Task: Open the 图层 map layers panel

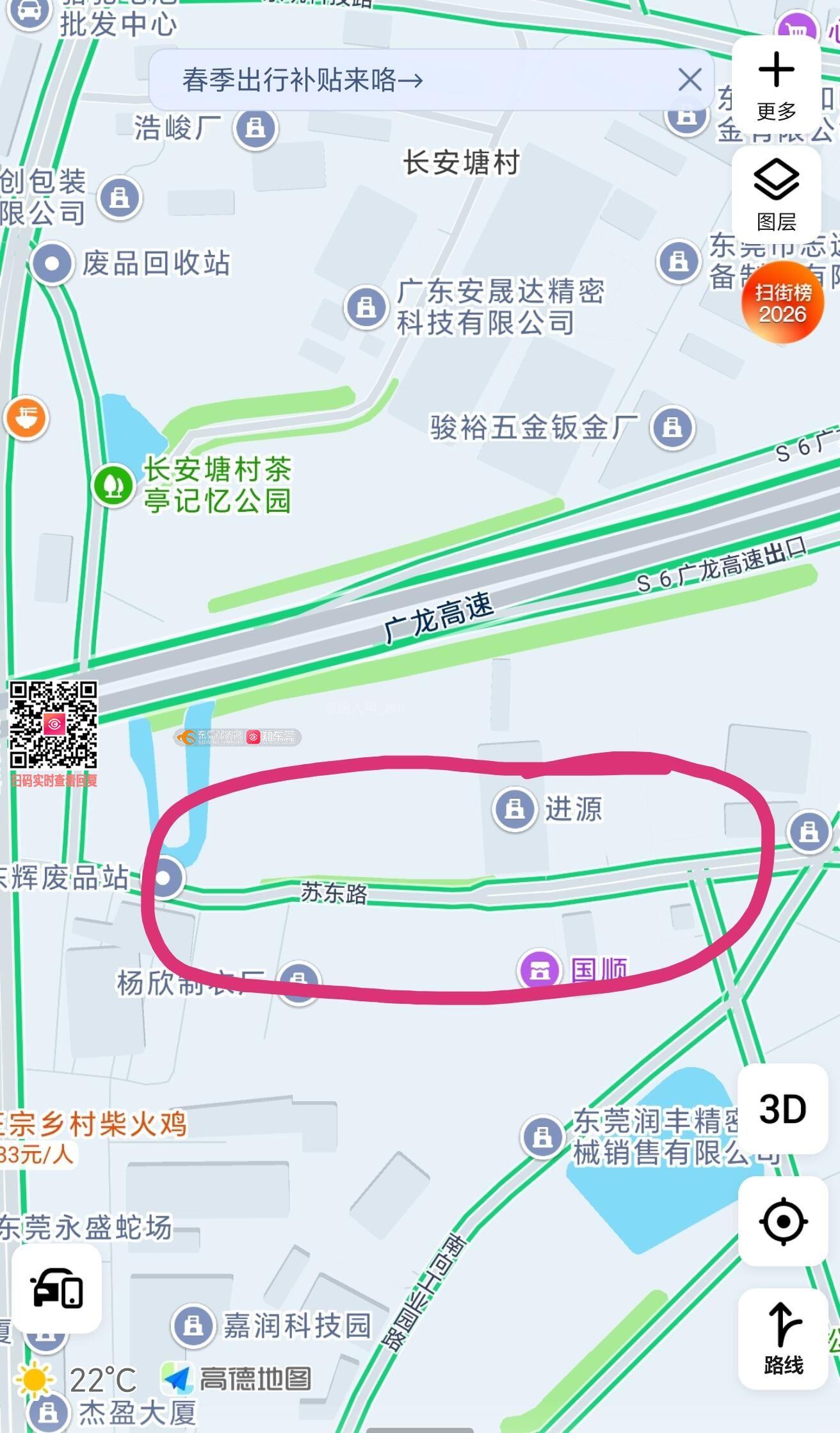Action: click(776, 194)
